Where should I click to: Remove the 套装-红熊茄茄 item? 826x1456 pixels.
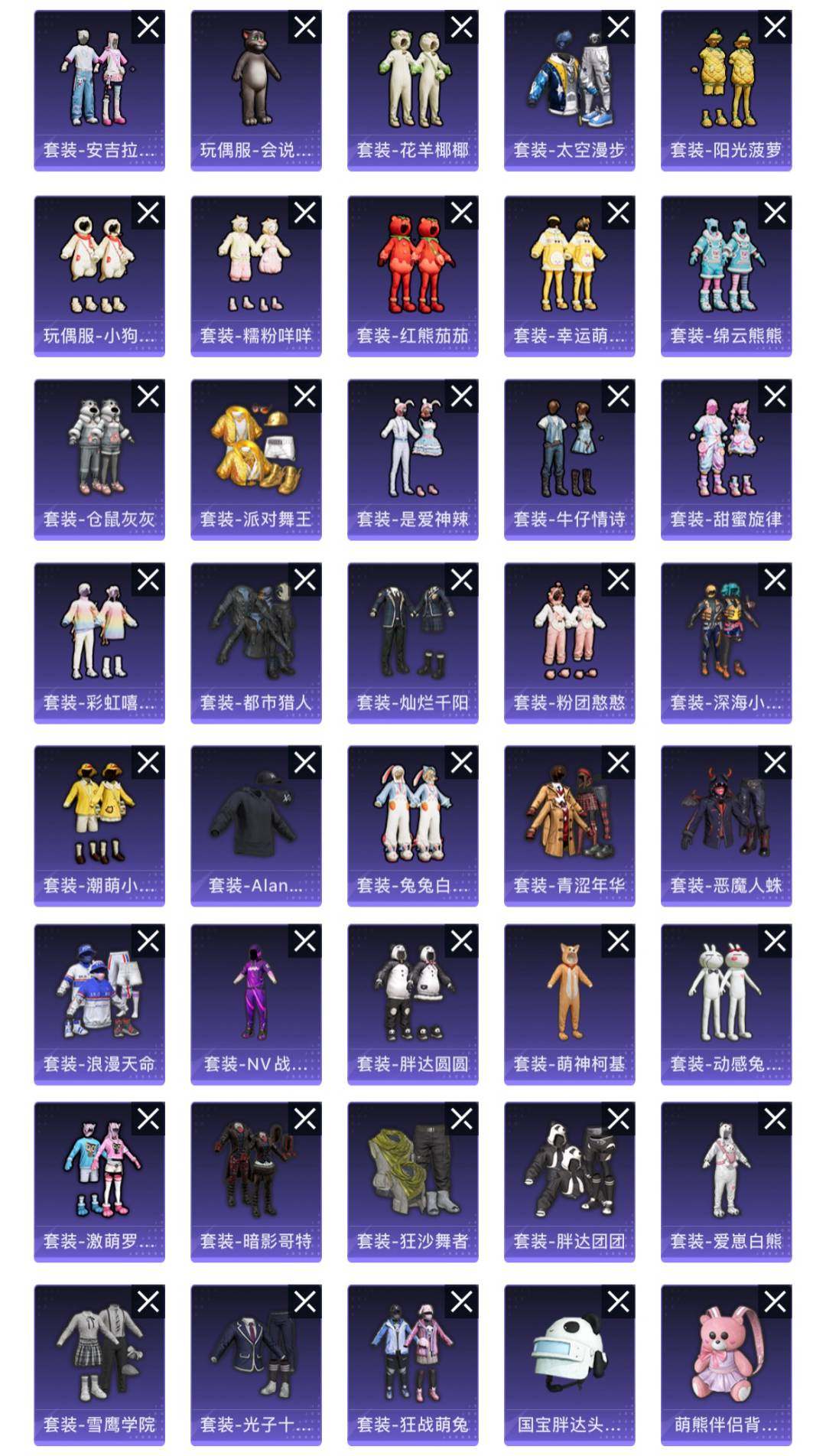461,213
